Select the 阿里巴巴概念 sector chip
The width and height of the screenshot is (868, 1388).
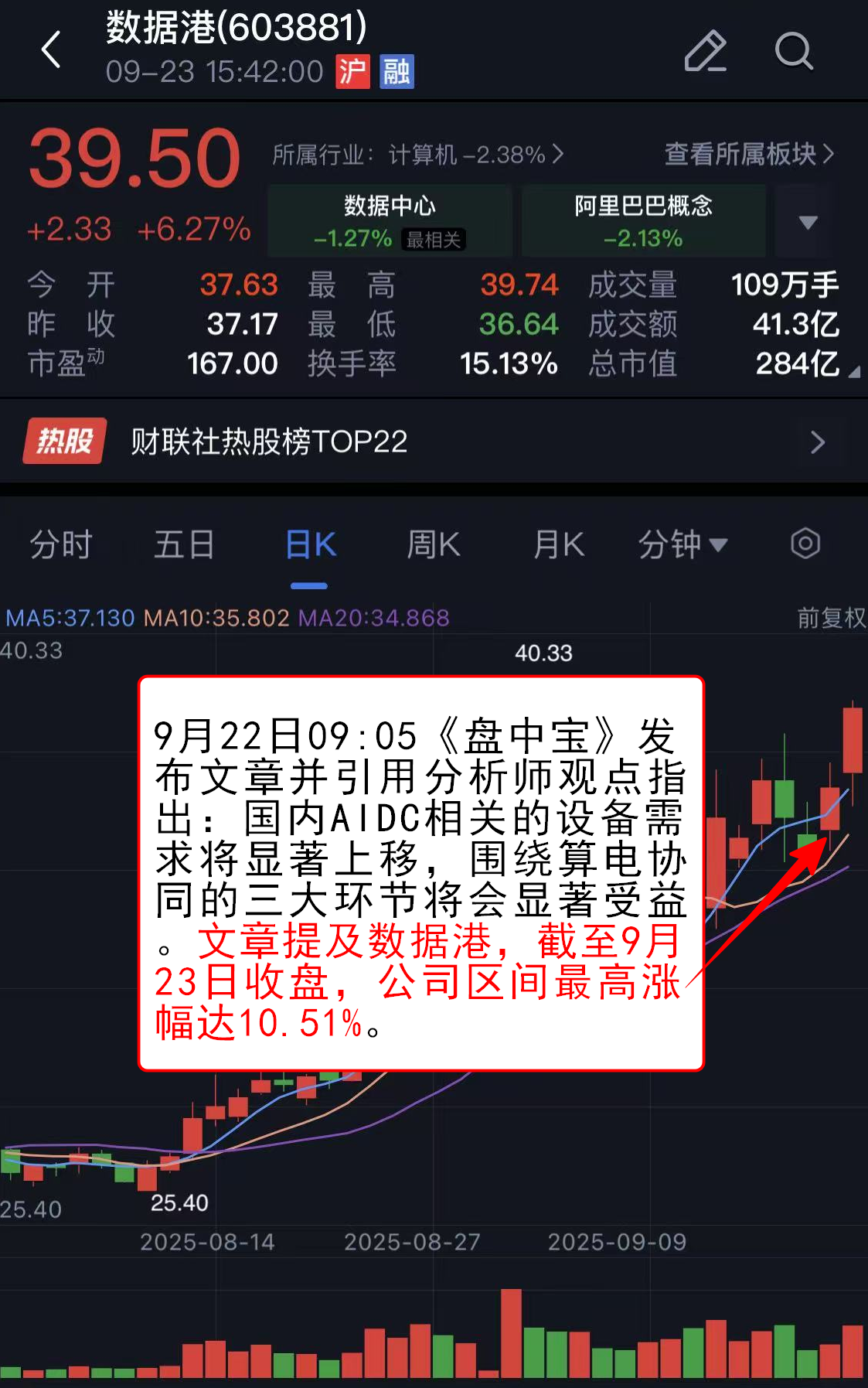coord(643,221)
